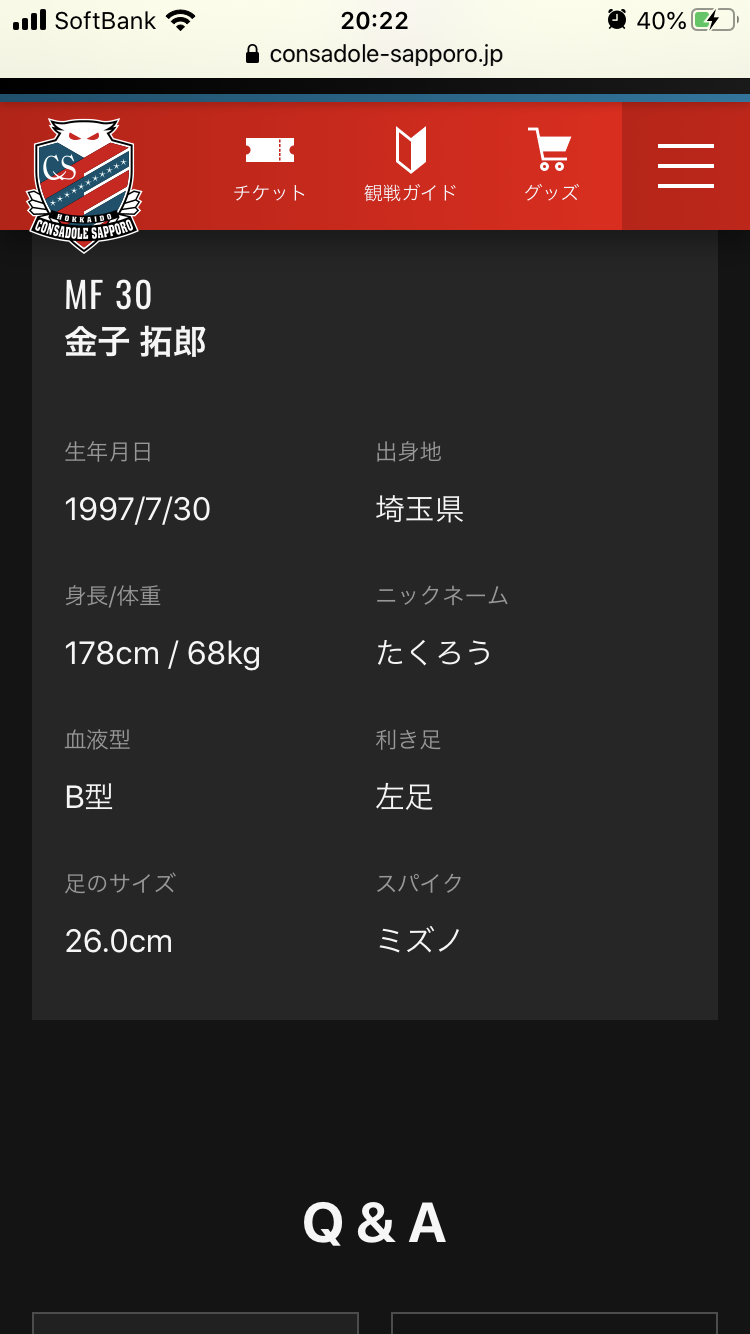This screenshot has height=1334, width=750.
Task: Open the 観戦ガイド match guide
Action: tap(410, 166)
